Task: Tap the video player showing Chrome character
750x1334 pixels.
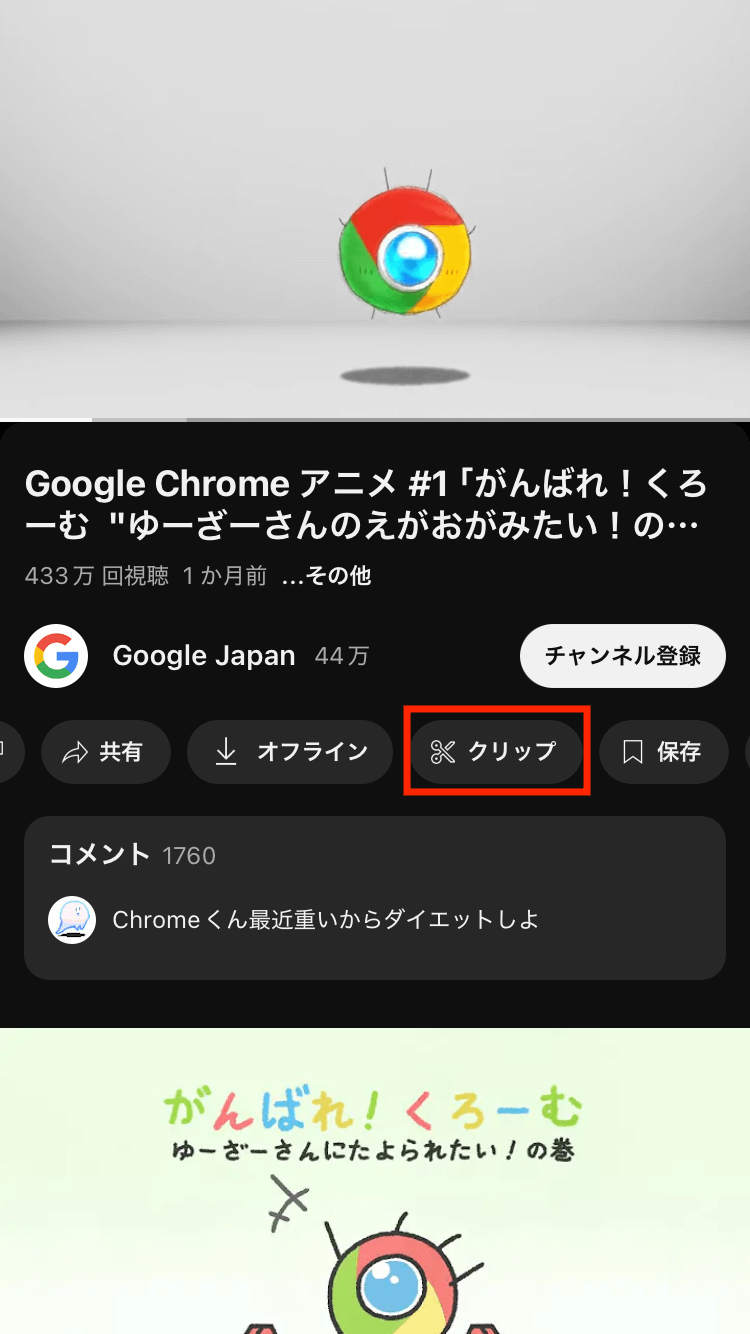Action: point(375,209)
